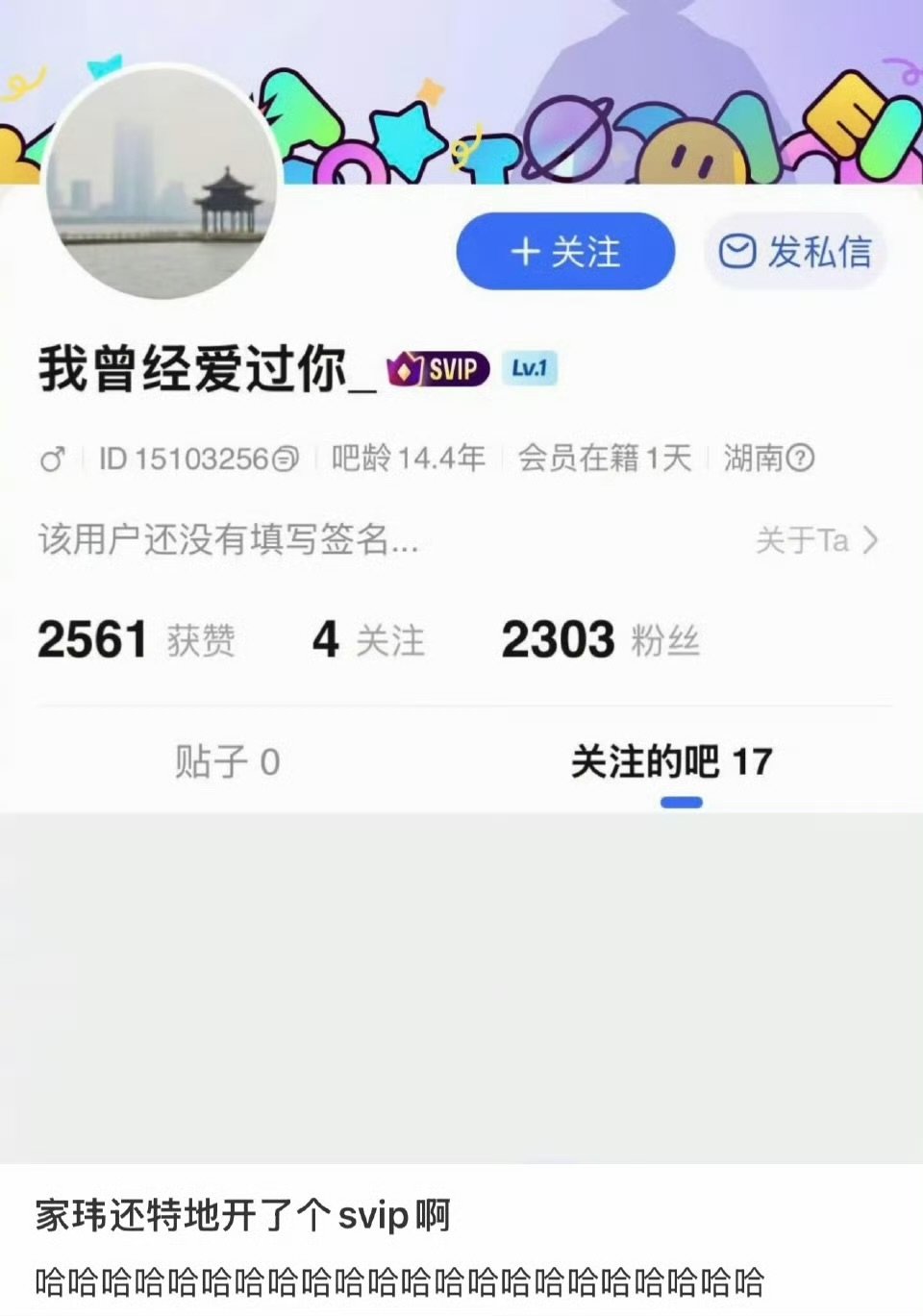Switch to the 关注的吧 17 tab
The width and height of the screenshot is (923, 1316).
pyautogui.click(x=673, y=761)
